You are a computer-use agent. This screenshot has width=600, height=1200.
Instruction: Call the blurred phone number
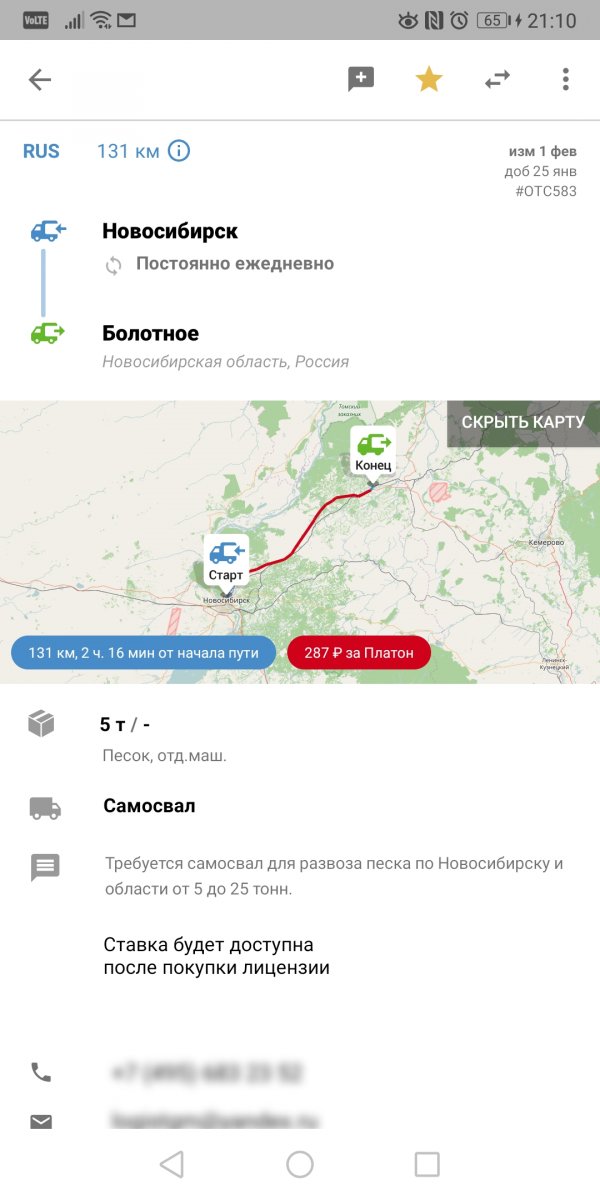pyautogui.click(x=207, y=1073)
